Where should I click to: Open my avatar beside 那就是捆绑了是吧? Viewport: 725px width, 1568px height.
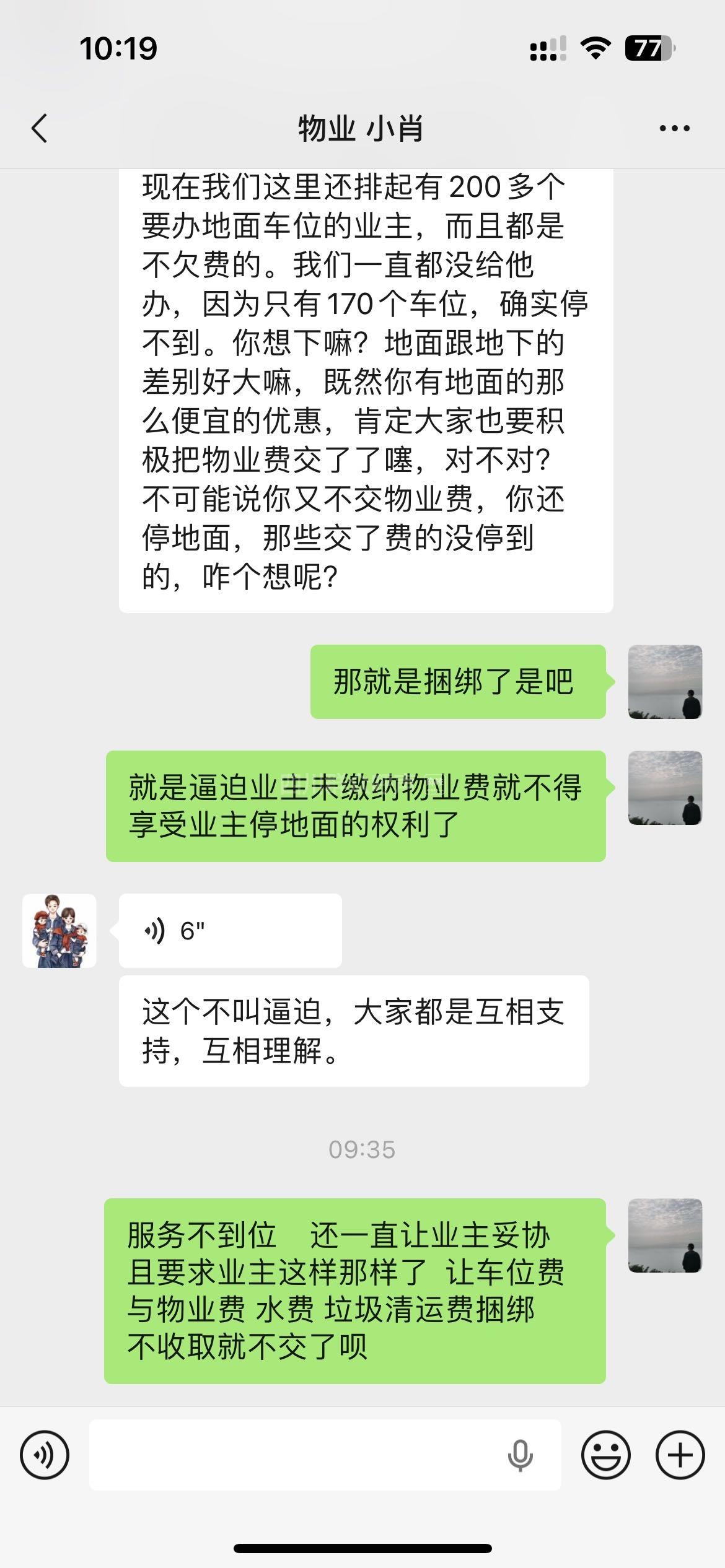tap(665, 682)
